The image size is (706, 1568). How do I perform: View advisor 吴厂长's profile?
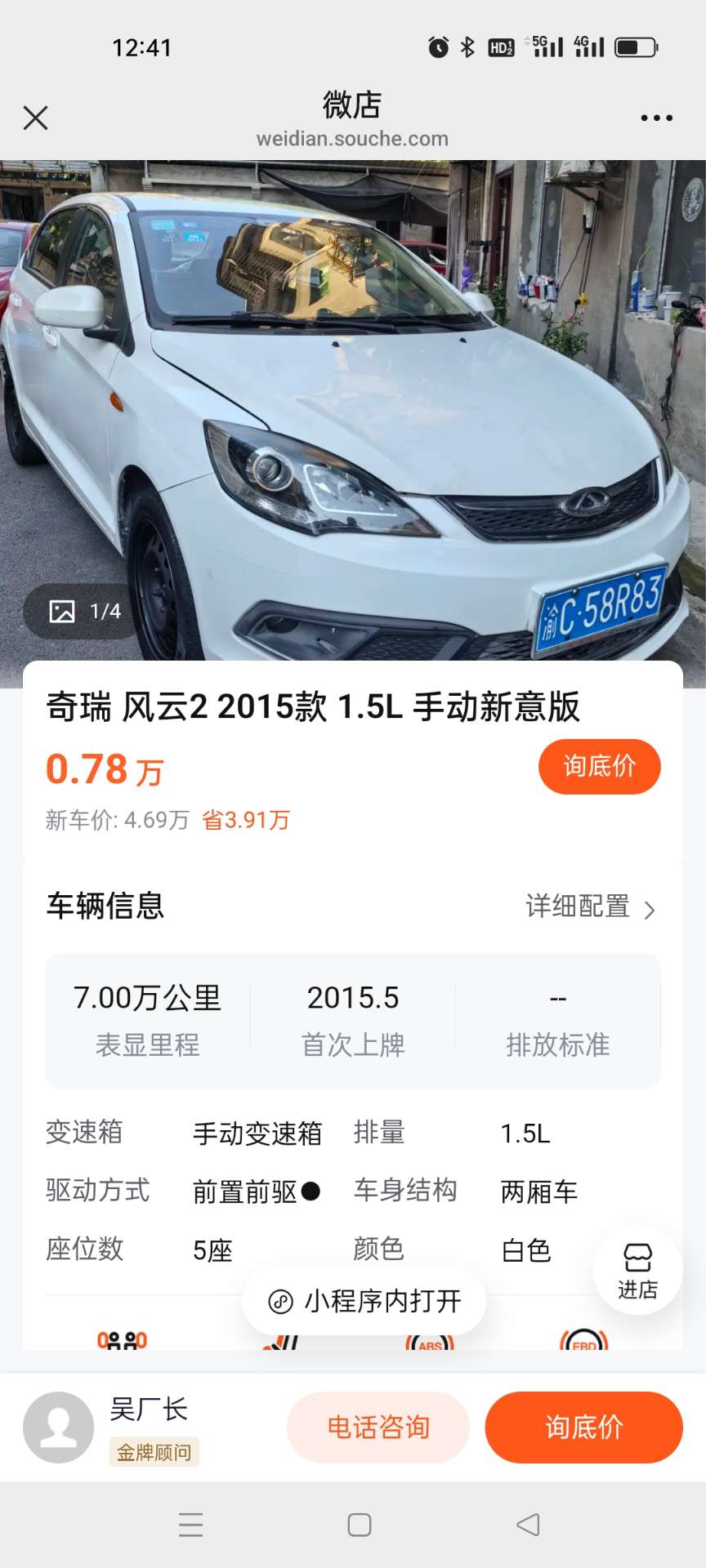[59, 1427]
